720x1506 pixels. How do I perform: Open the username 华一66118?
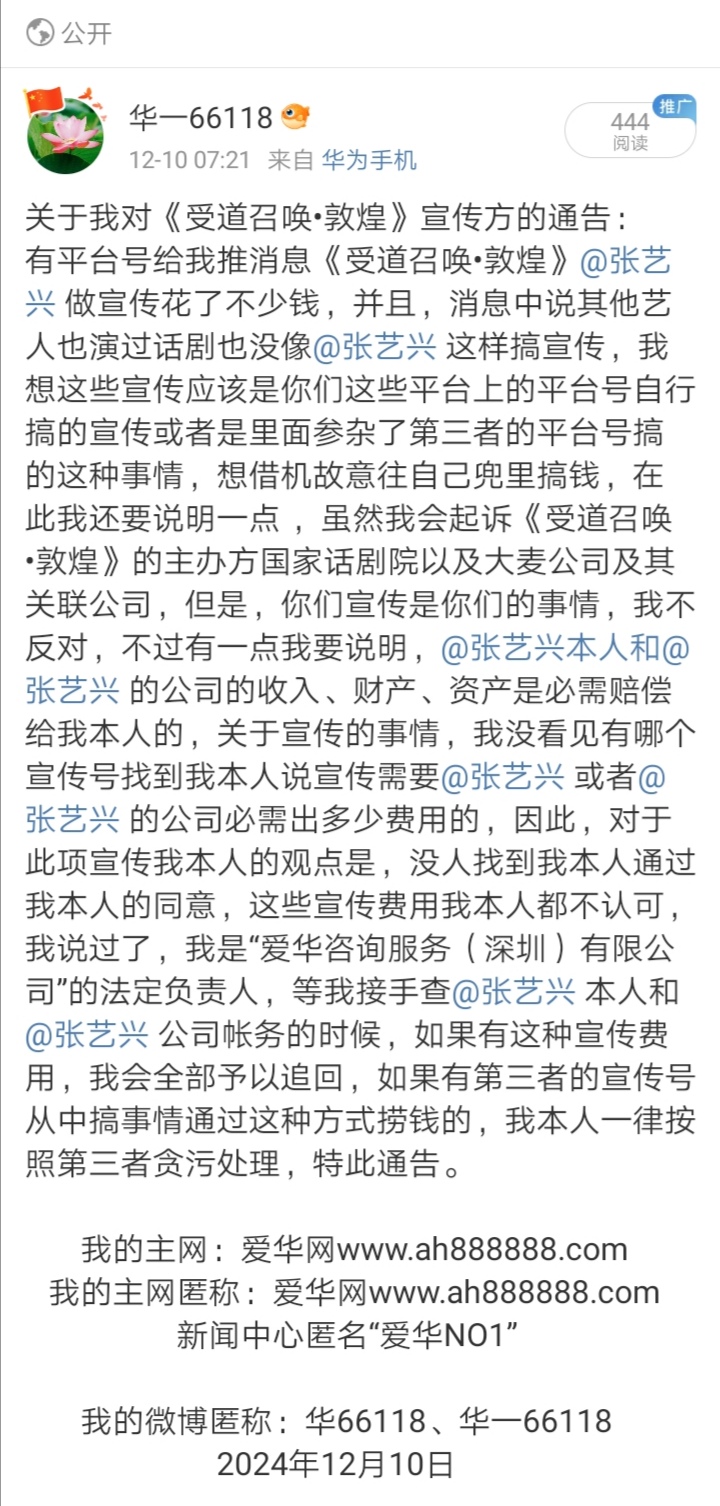[x=201, y=118]
